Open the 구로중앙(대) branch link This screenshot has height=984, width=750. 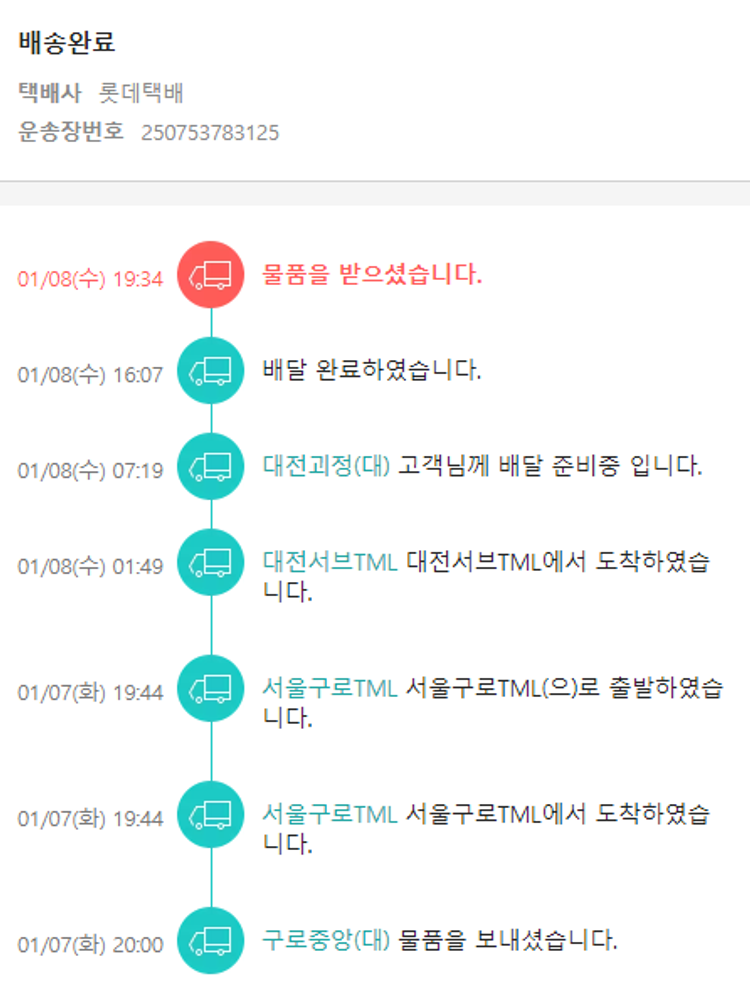(x=326, y=940)
